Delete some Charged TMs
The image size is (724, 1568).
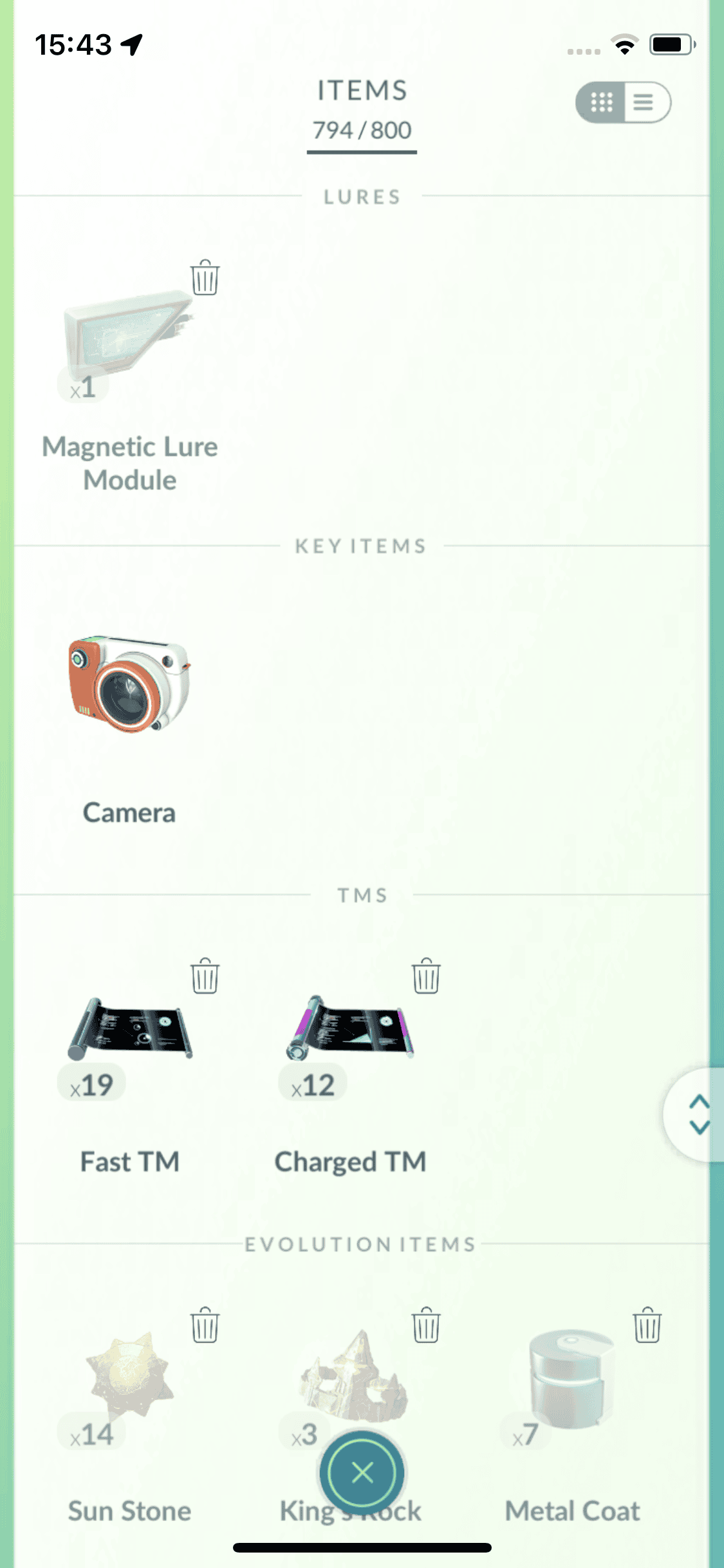[425, 976]
